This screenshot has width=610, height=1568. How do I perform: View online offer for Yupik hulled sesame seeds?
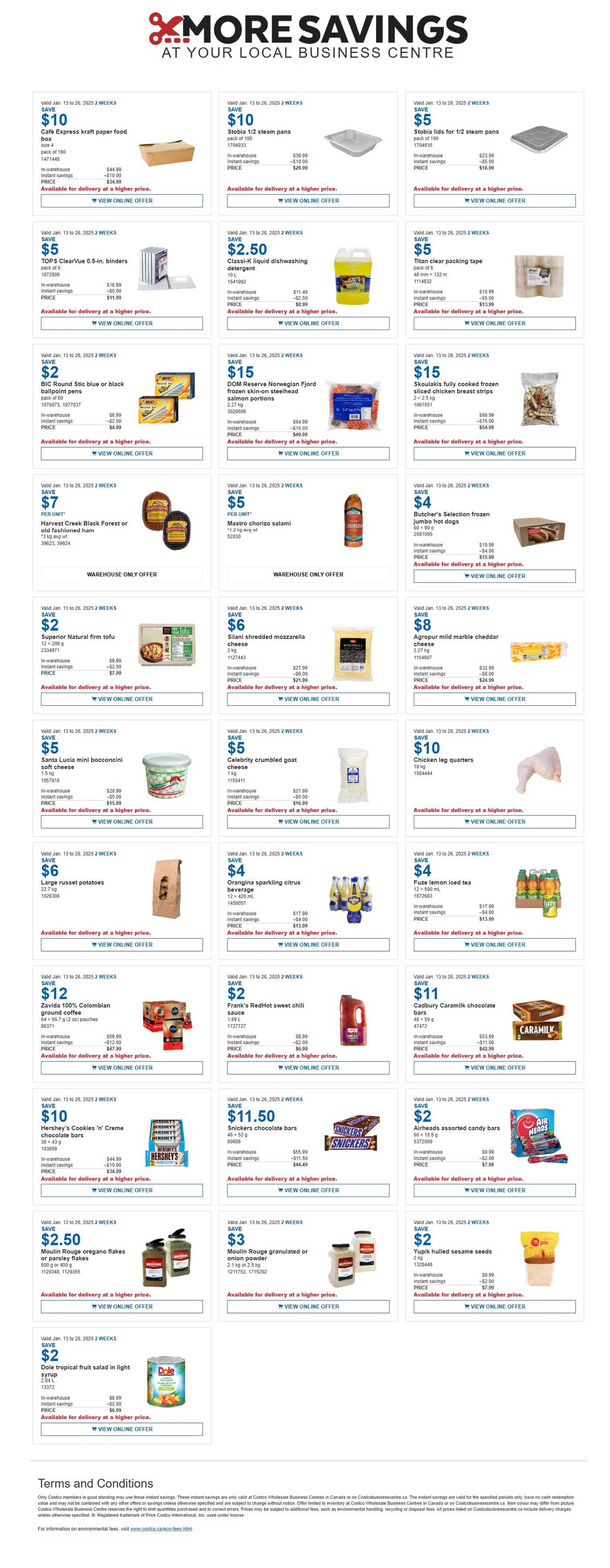pos(494,1306)
